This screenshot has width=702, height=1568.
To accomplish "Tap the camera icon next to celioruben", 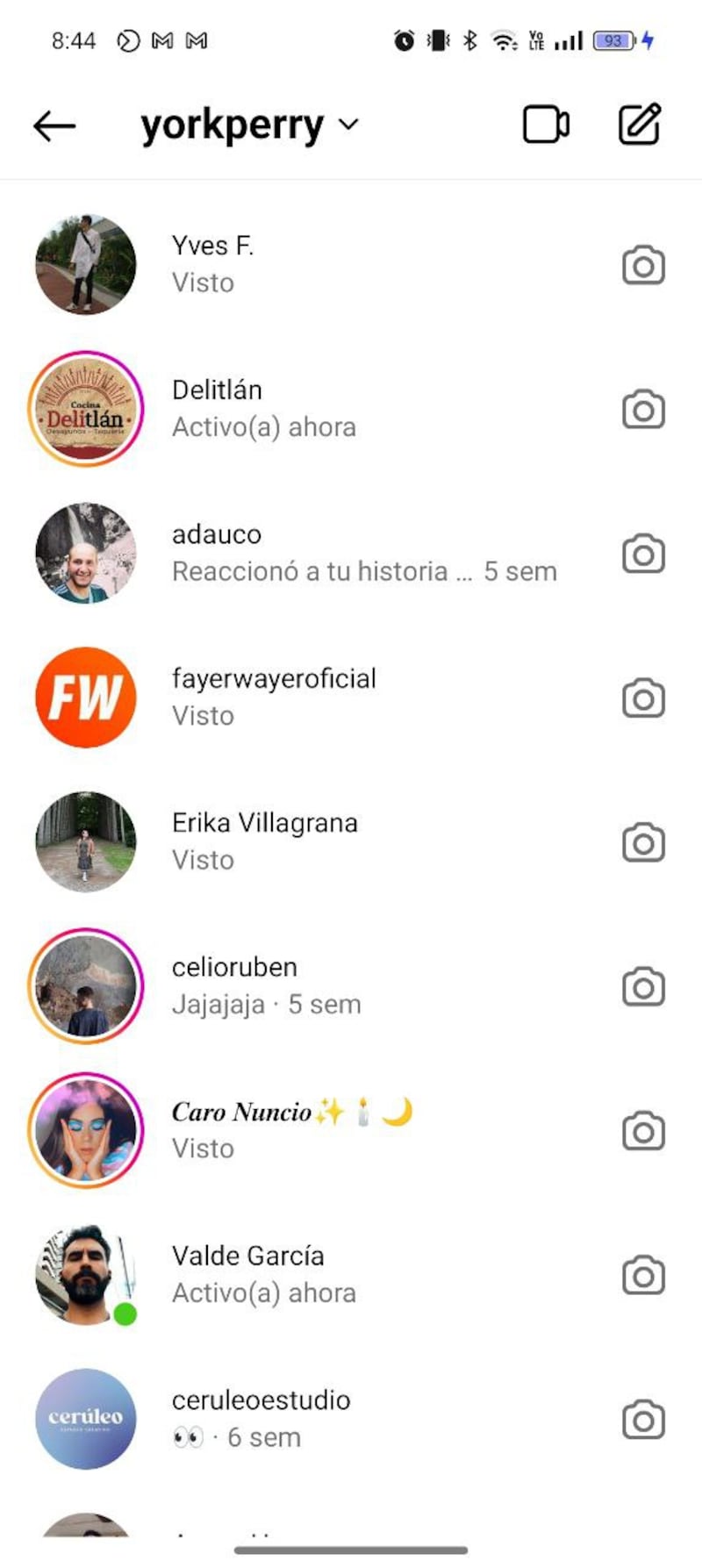I will pyautogui.click(x=642, y=986).
